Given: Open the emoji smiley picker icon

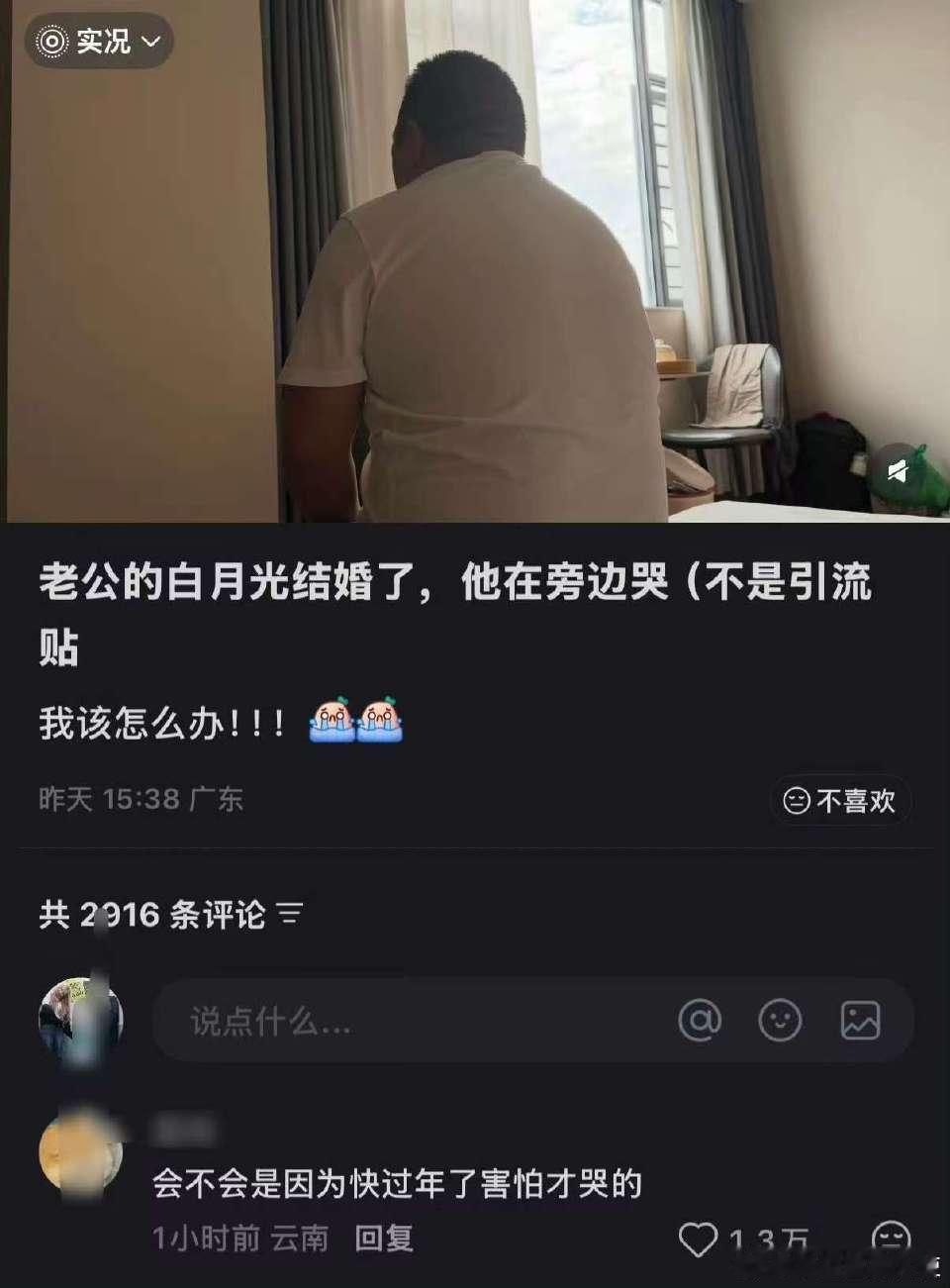Looking at the screenshot, I should point(781,1022).
